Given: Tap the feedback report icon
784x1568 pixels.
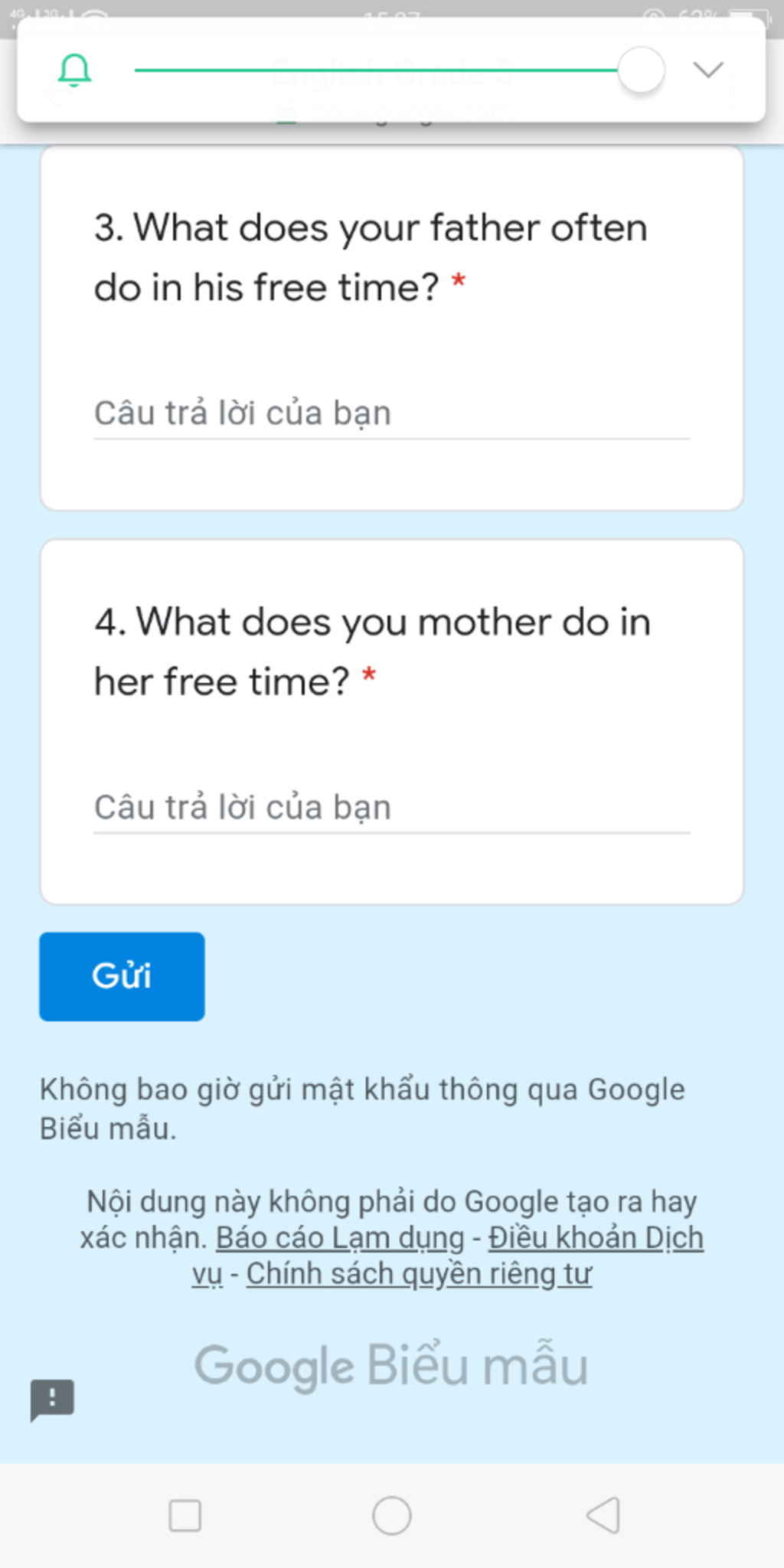Looking at the screenshot, I should click(x=52, y=1400).
